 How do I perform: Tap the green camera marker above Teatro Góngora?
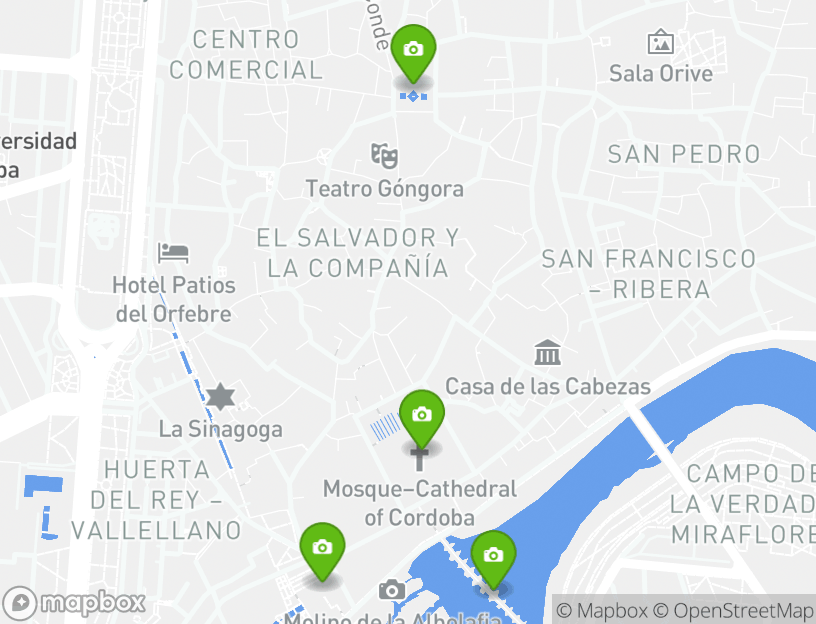413,50
